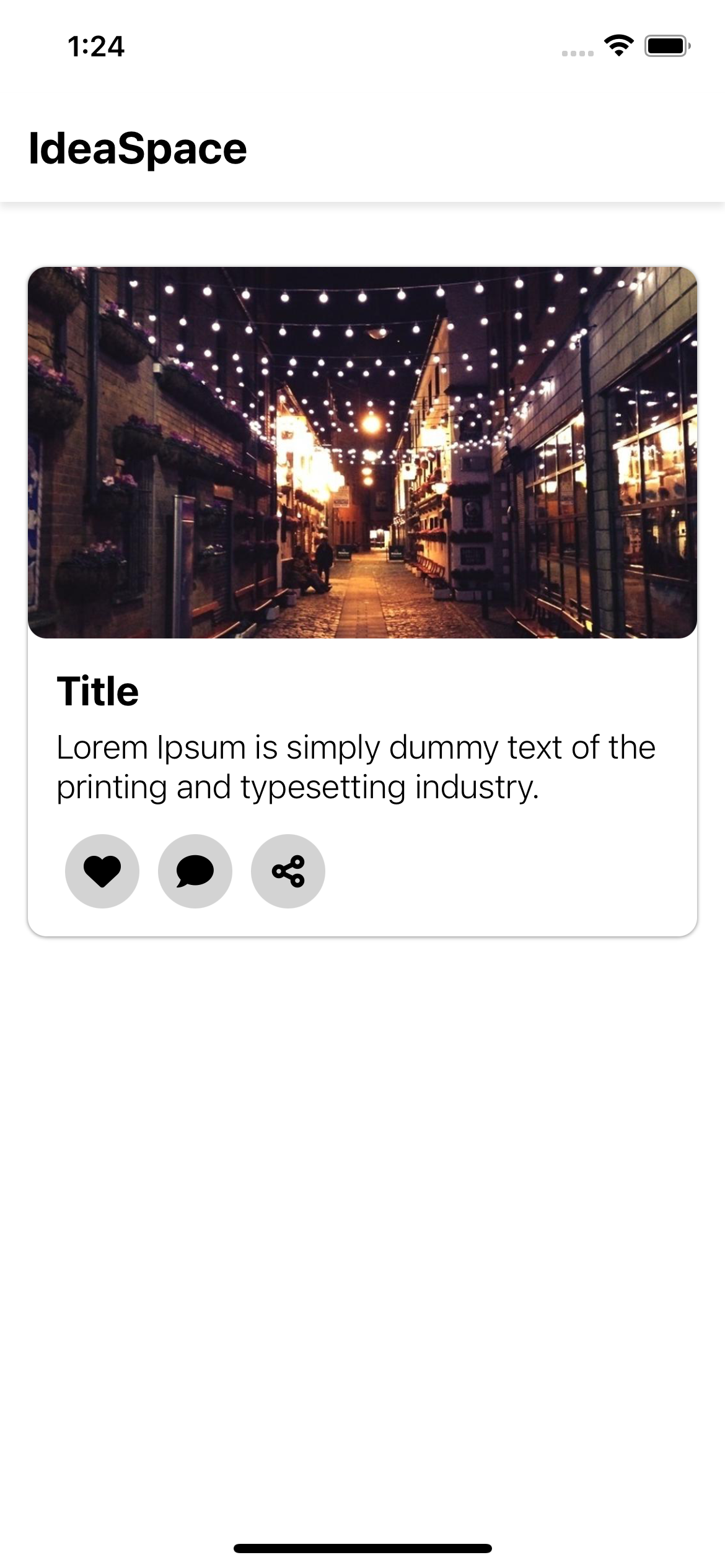This screenshot has width=725, height=1568.
Task: Share the post using the share icon
Action: [288, 871]
